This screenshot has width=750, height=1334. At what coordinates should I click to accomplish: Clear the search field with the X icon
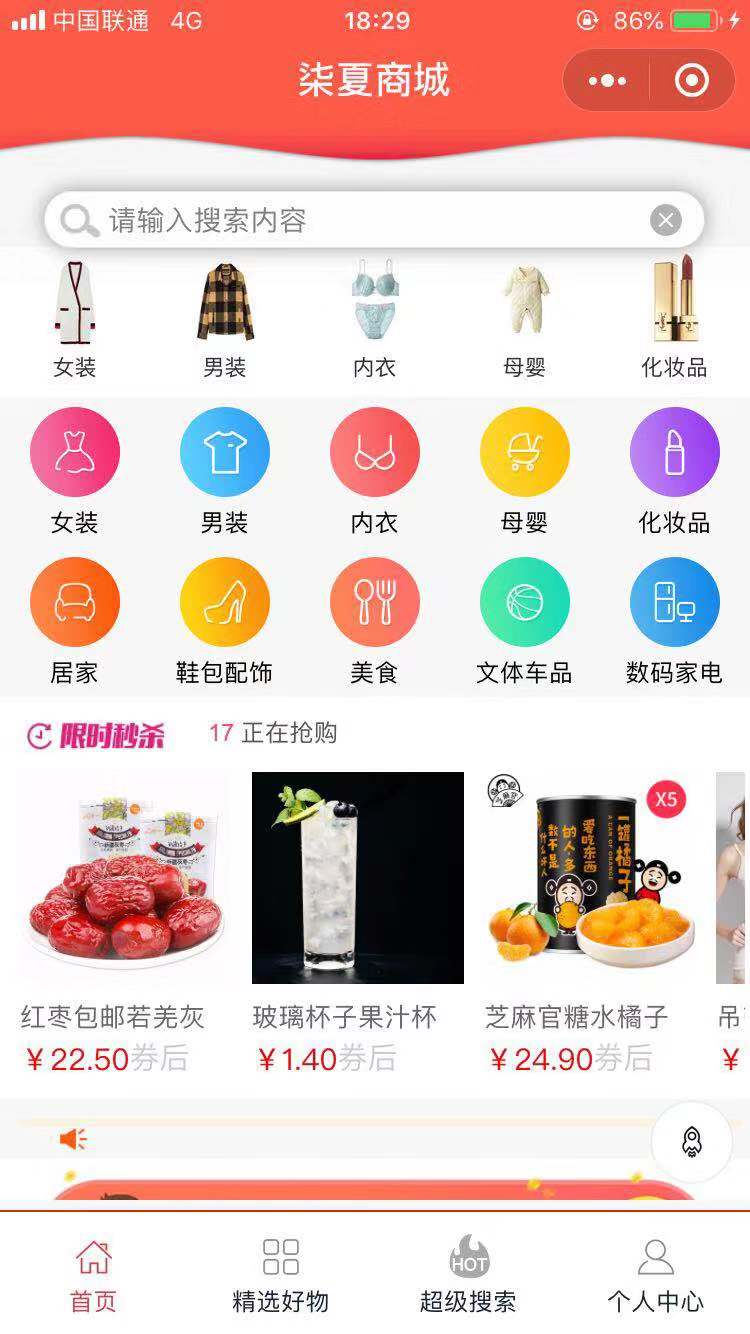click(x=666, y=220)
